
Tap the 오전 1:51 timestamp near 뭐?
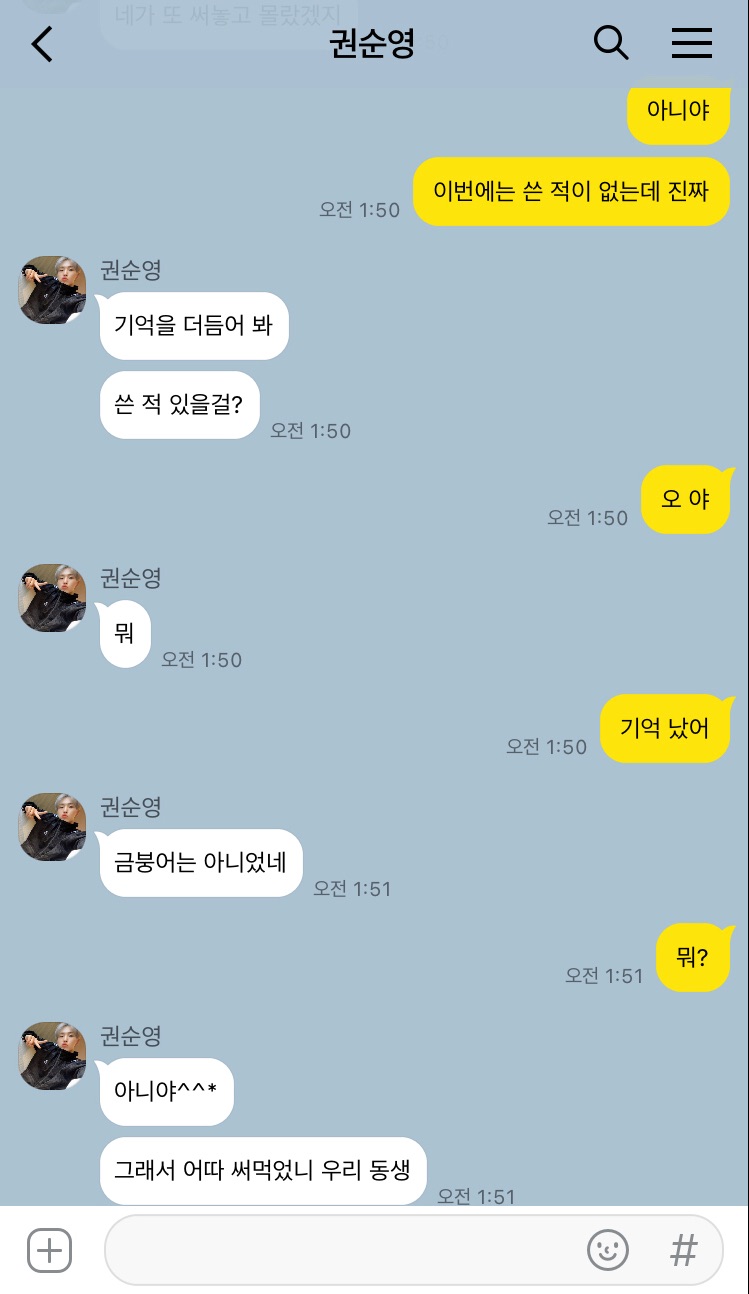[605, 976]
